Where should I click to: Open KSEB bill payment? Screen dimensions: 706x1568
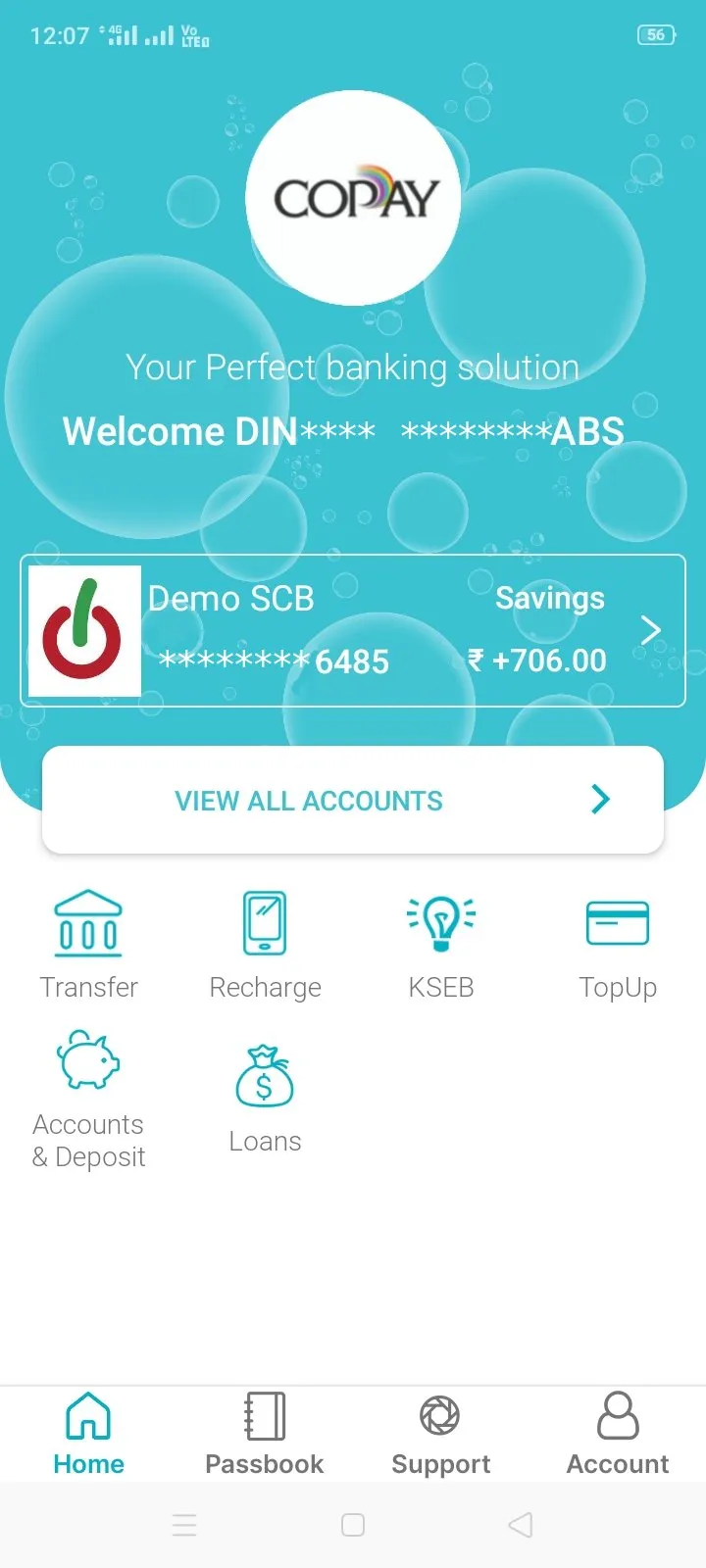441,944
